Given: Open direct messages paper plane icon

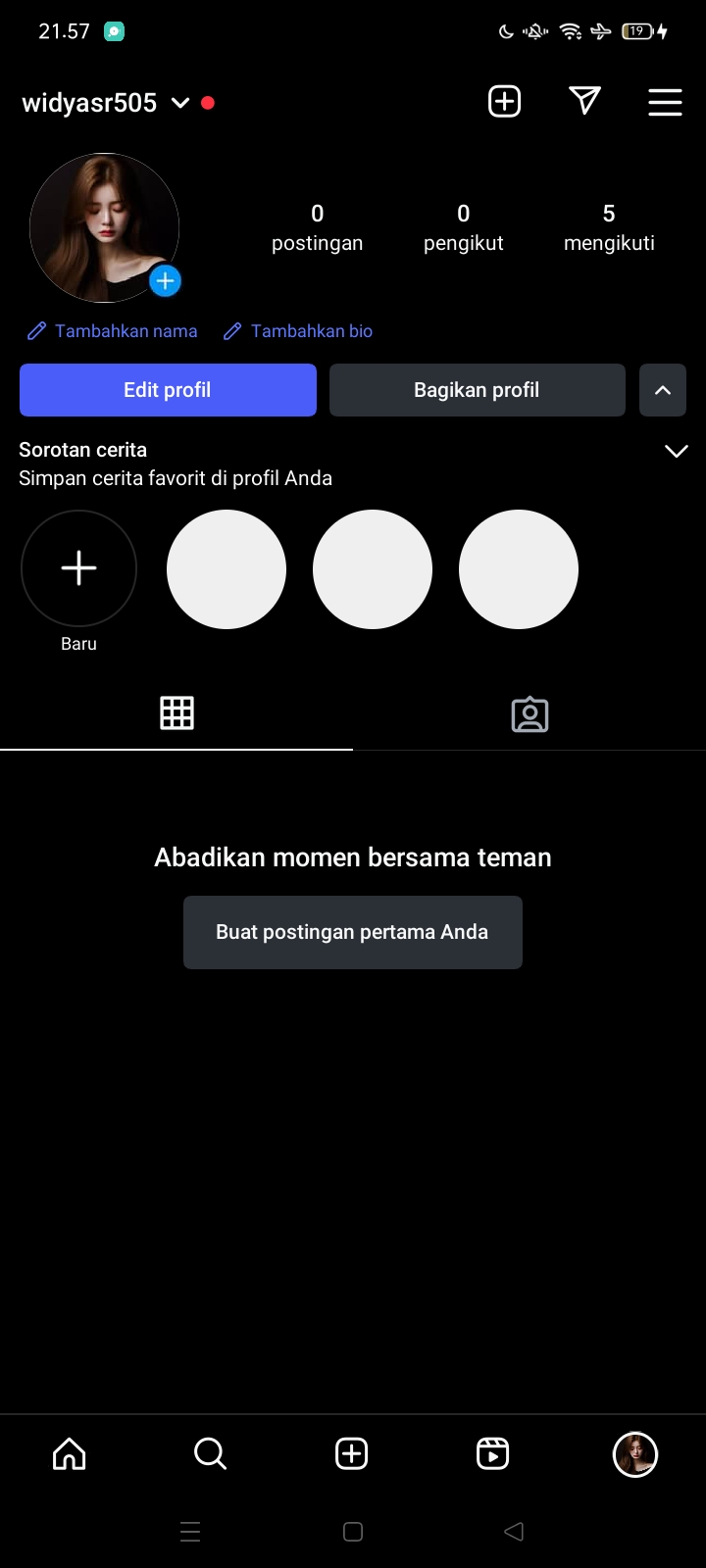Looking at the screenshot, I should [x=584, y=101].
